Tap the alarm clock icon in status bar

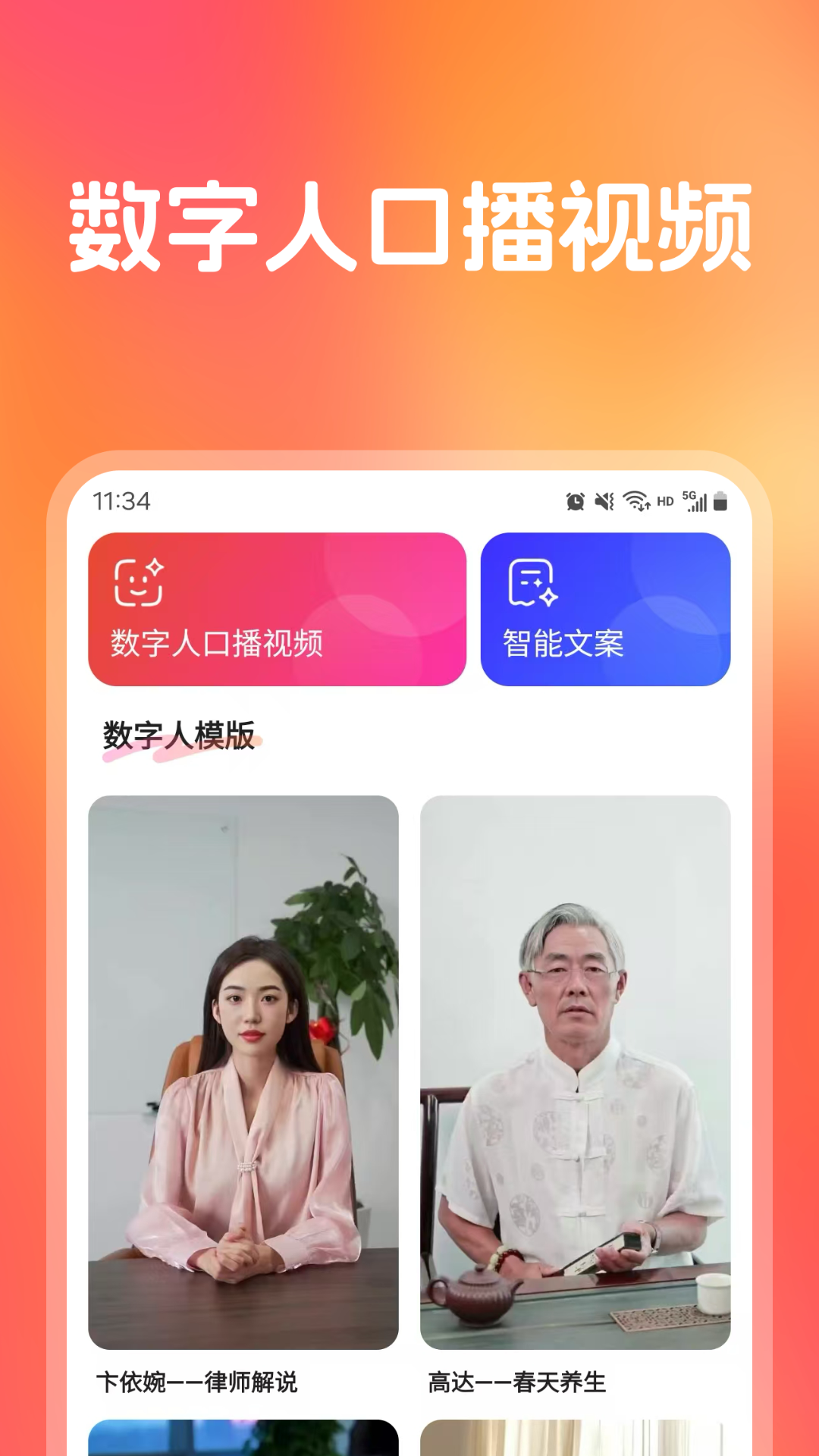click(574, 500)
